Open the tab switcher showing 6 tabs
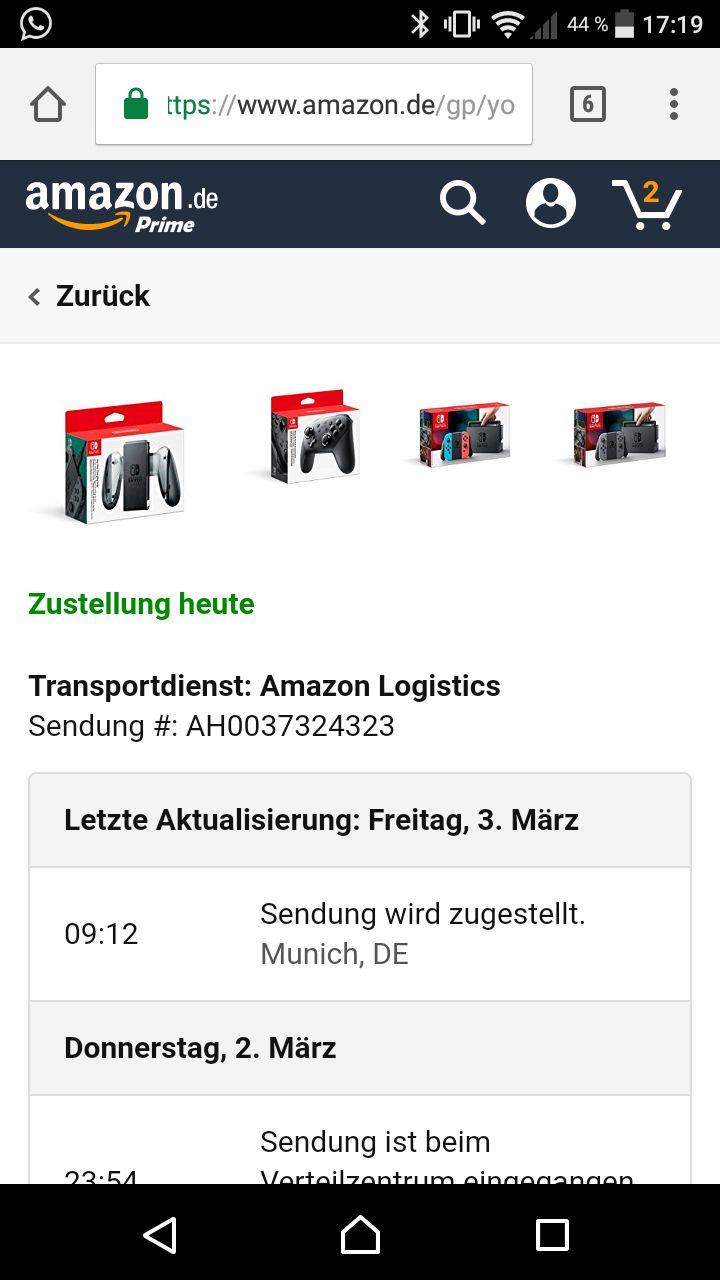This screenshot has width=720, height=1280. 588,104
